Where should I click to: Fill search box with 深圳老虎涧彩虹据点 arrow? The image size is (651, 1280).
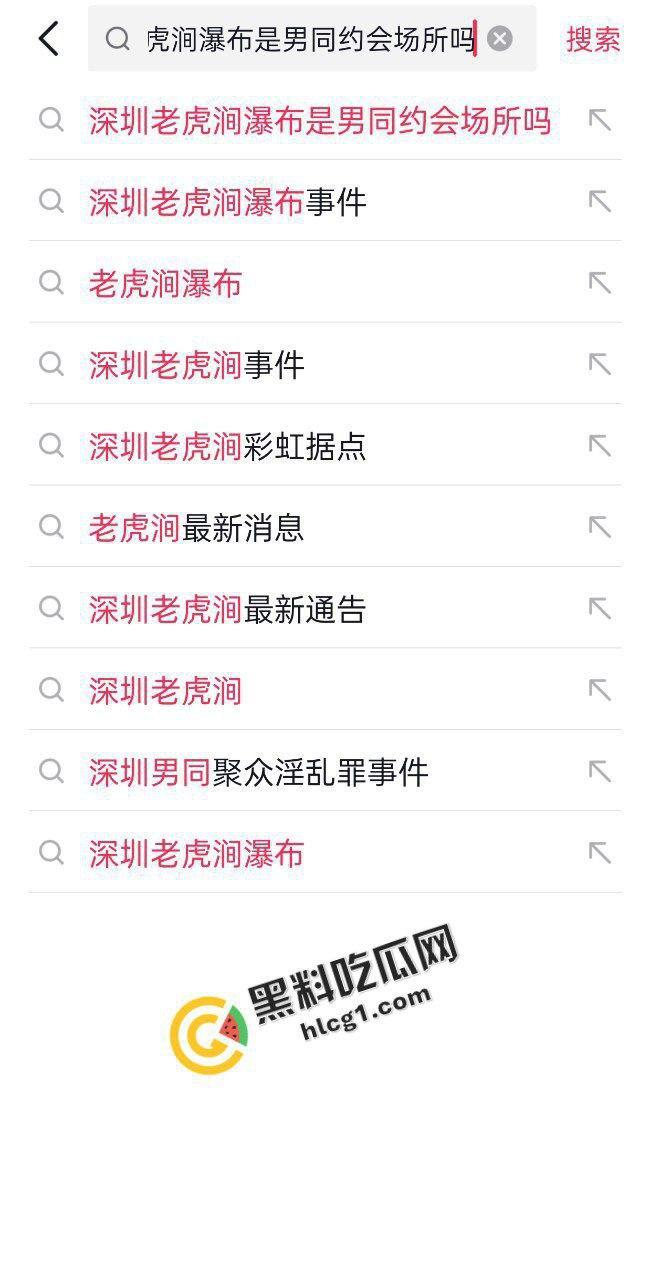click(599, 445)
